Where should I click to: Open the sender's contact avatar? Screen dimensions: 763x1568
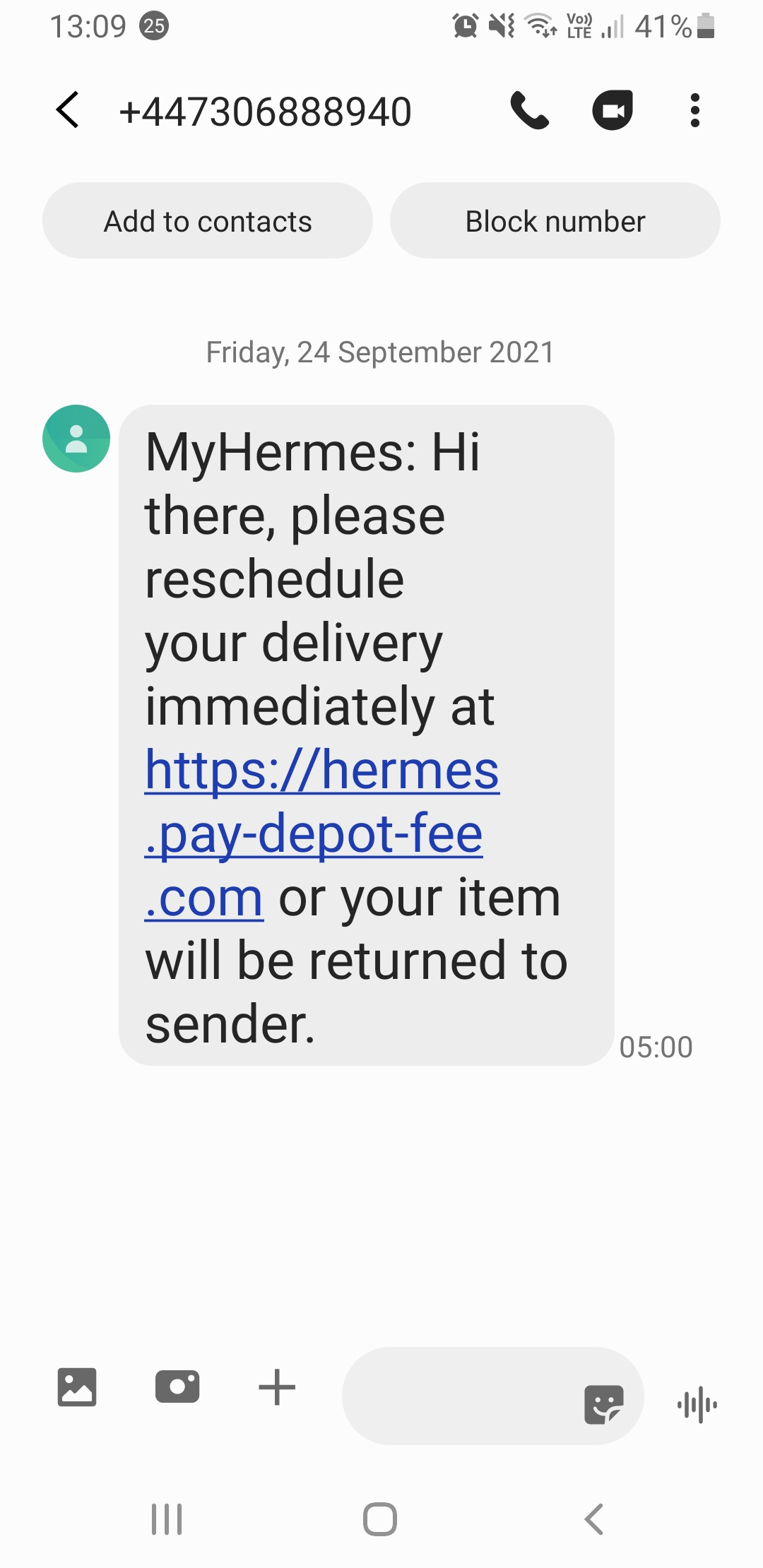(76, 439)
